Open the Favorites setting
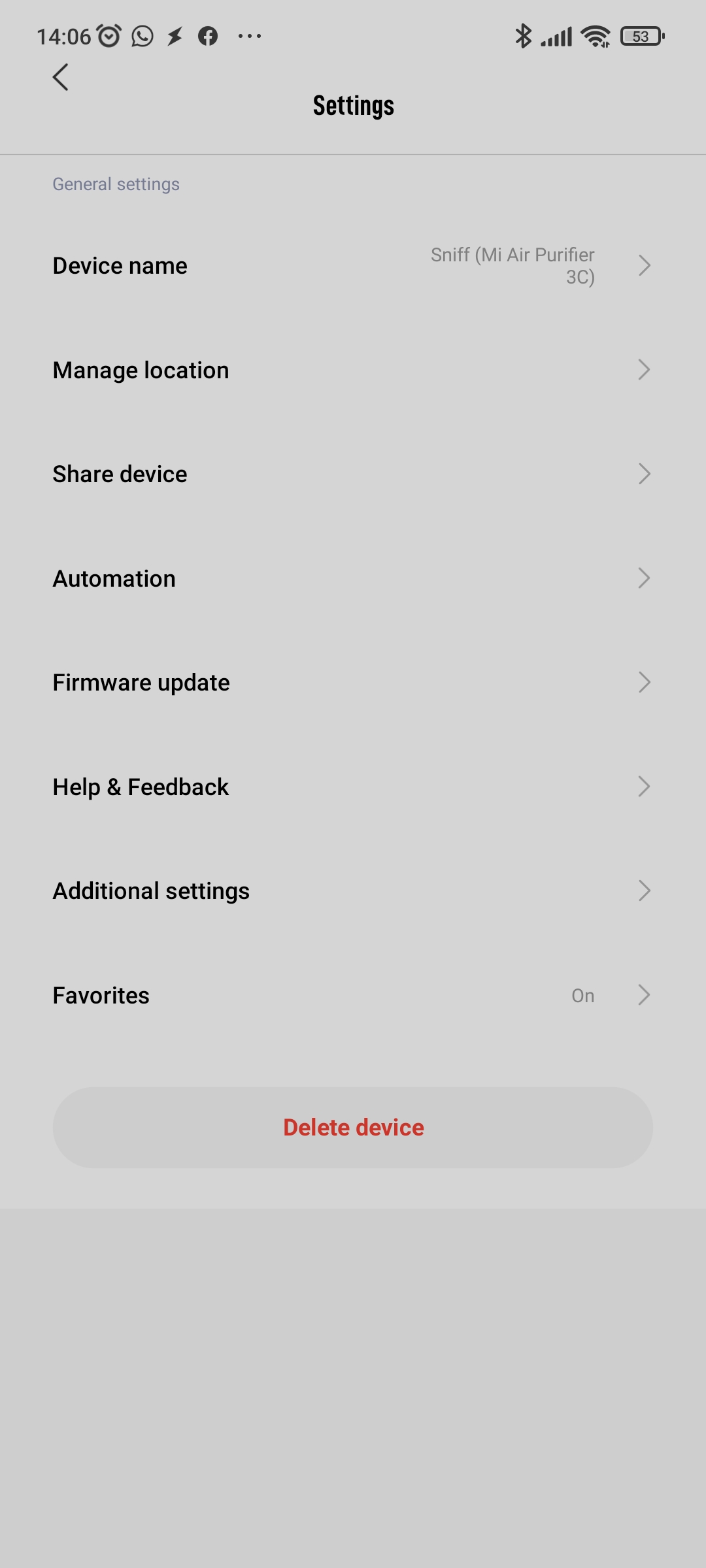The image size is (706, 1568). pyautogui.click(x=353, y=995)
